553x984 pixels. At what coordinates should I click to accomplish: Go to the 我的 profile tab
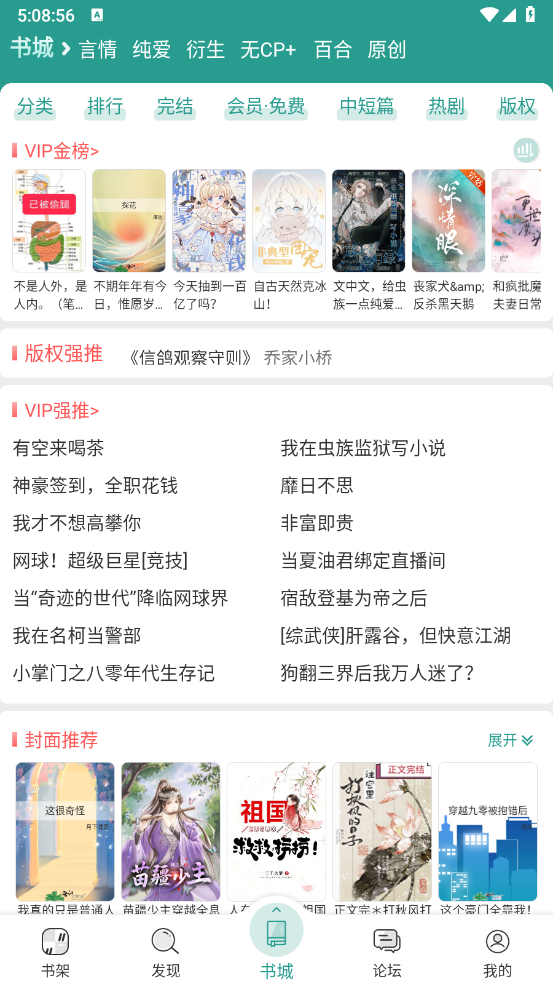[497, 953]
